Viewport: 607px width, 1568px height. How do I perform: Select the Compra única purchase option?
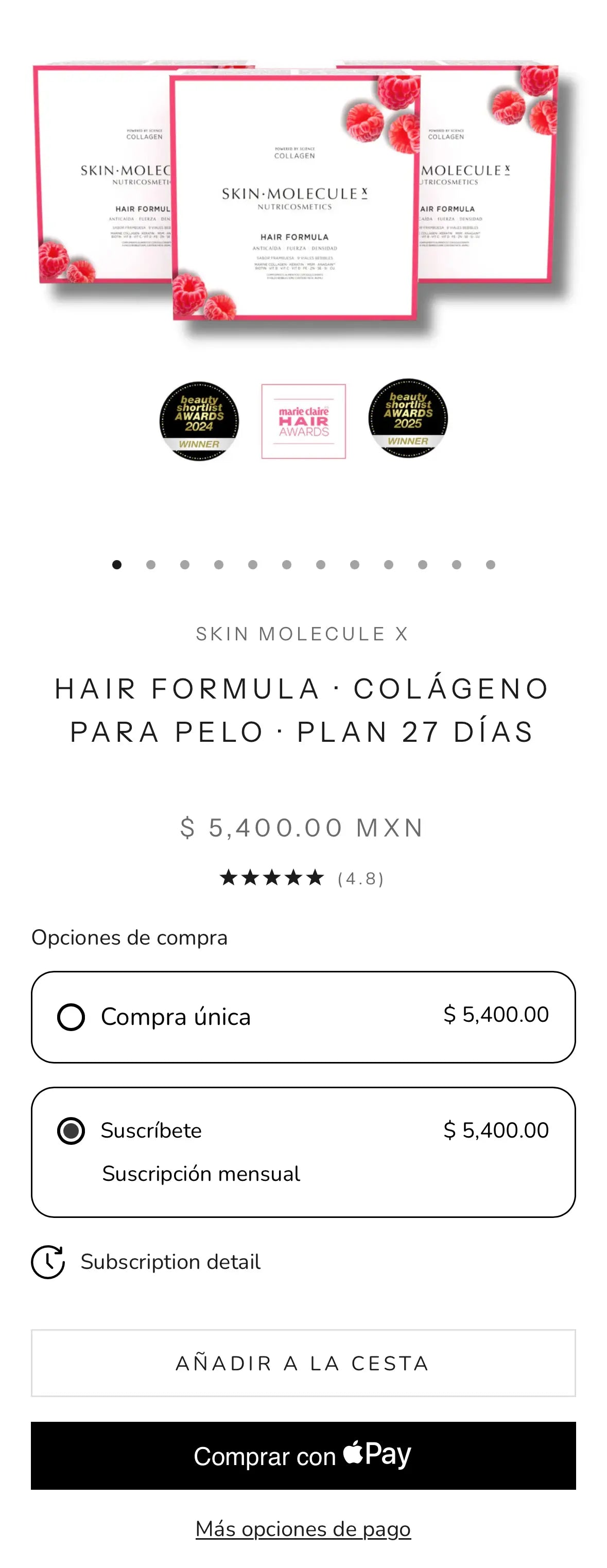(71, 1017)
